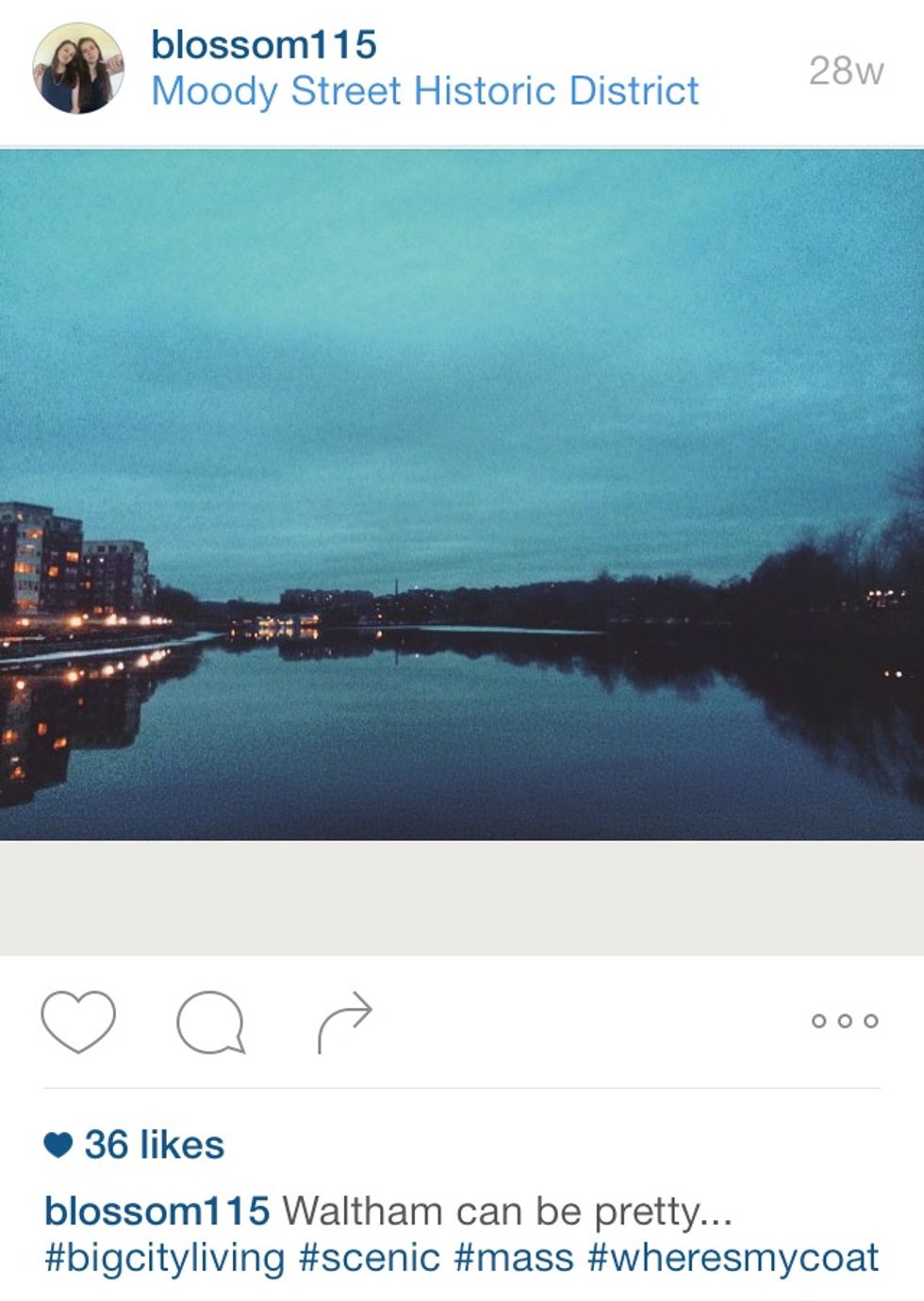Screen dimensions: 924x1301
Task: Tap blossom115 name in the caption
Action: tap(157, 1211)
